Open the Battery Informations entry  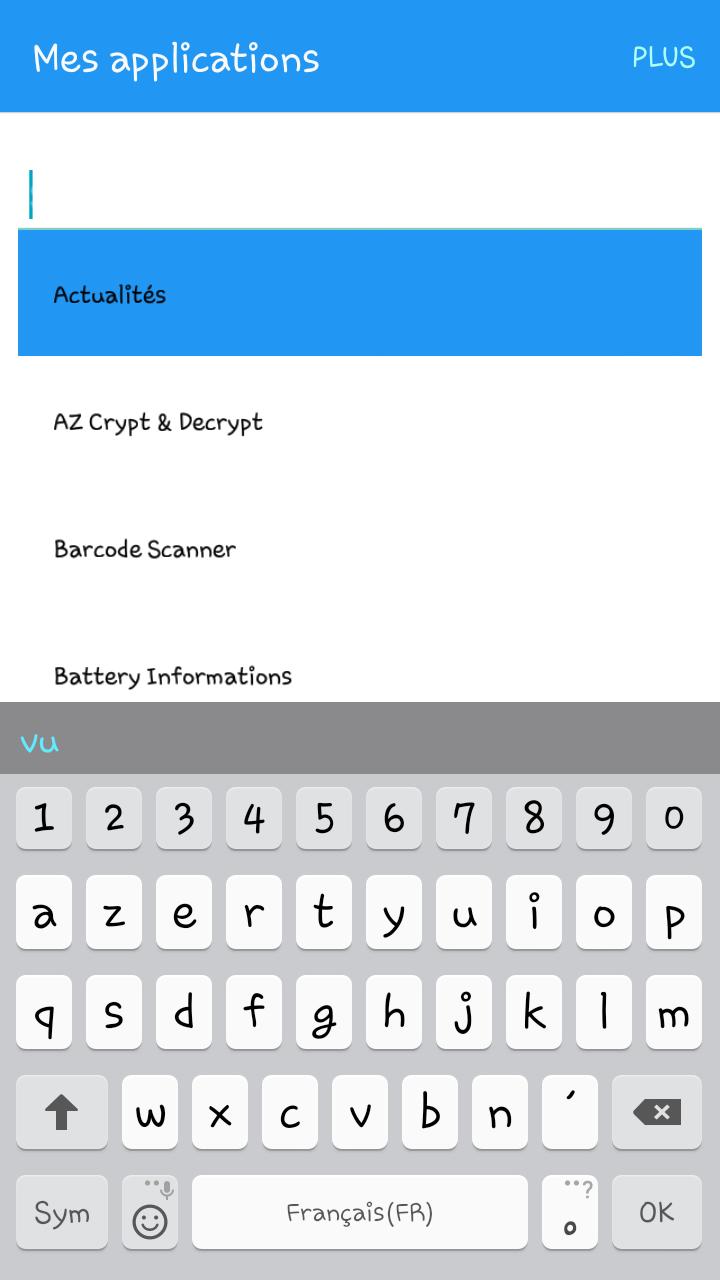[x=360, y=676]
